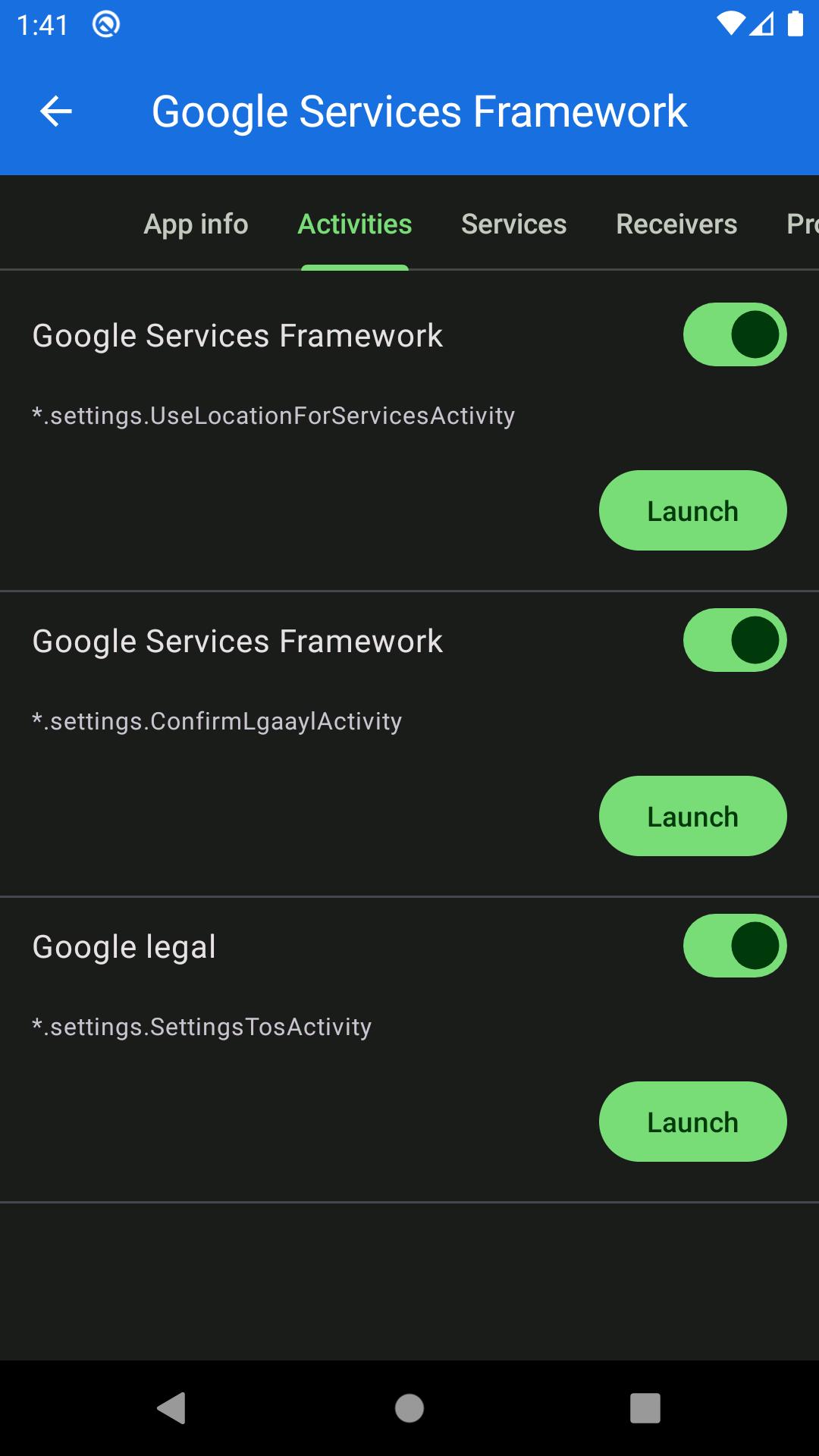Screen dimensions: 819x1456
Task: Click the back arrow in the title bar
Action: pos(55,111)
